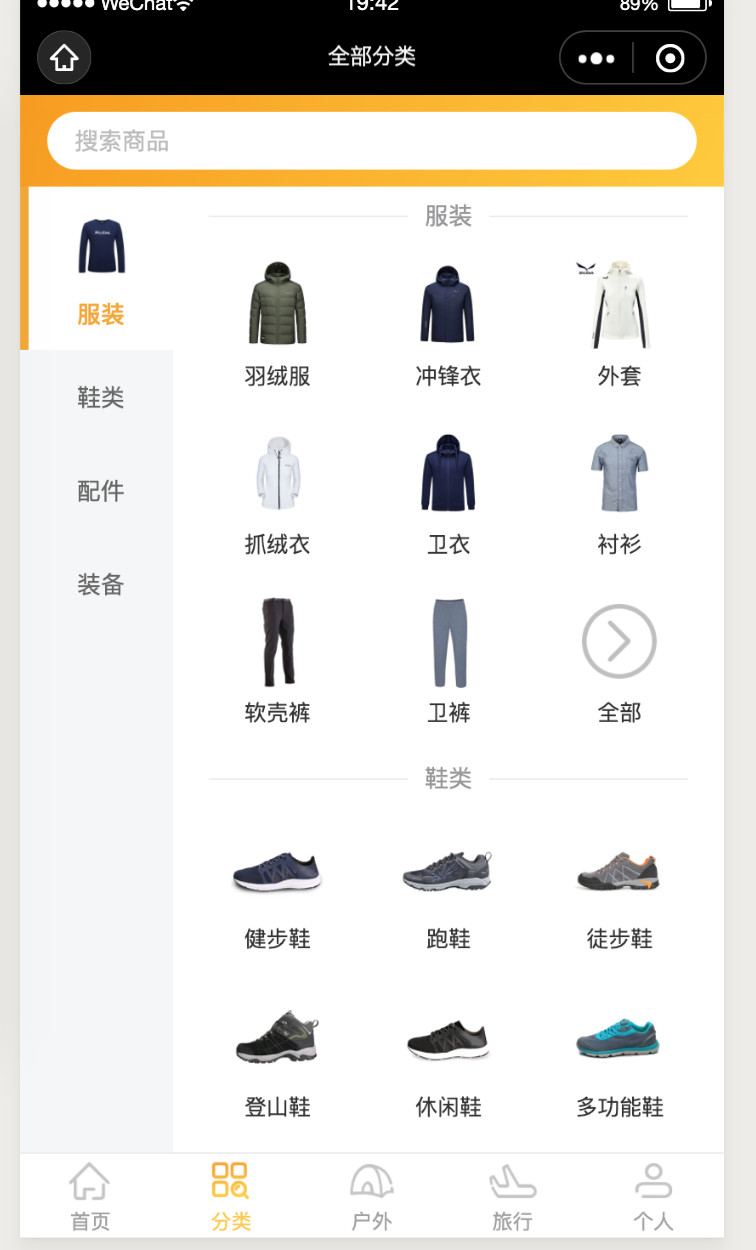The width and height of the screenshot is (756, 1250).
Task: Select the 装备 category in the sidebar
Action: click(x=100, y=584)
